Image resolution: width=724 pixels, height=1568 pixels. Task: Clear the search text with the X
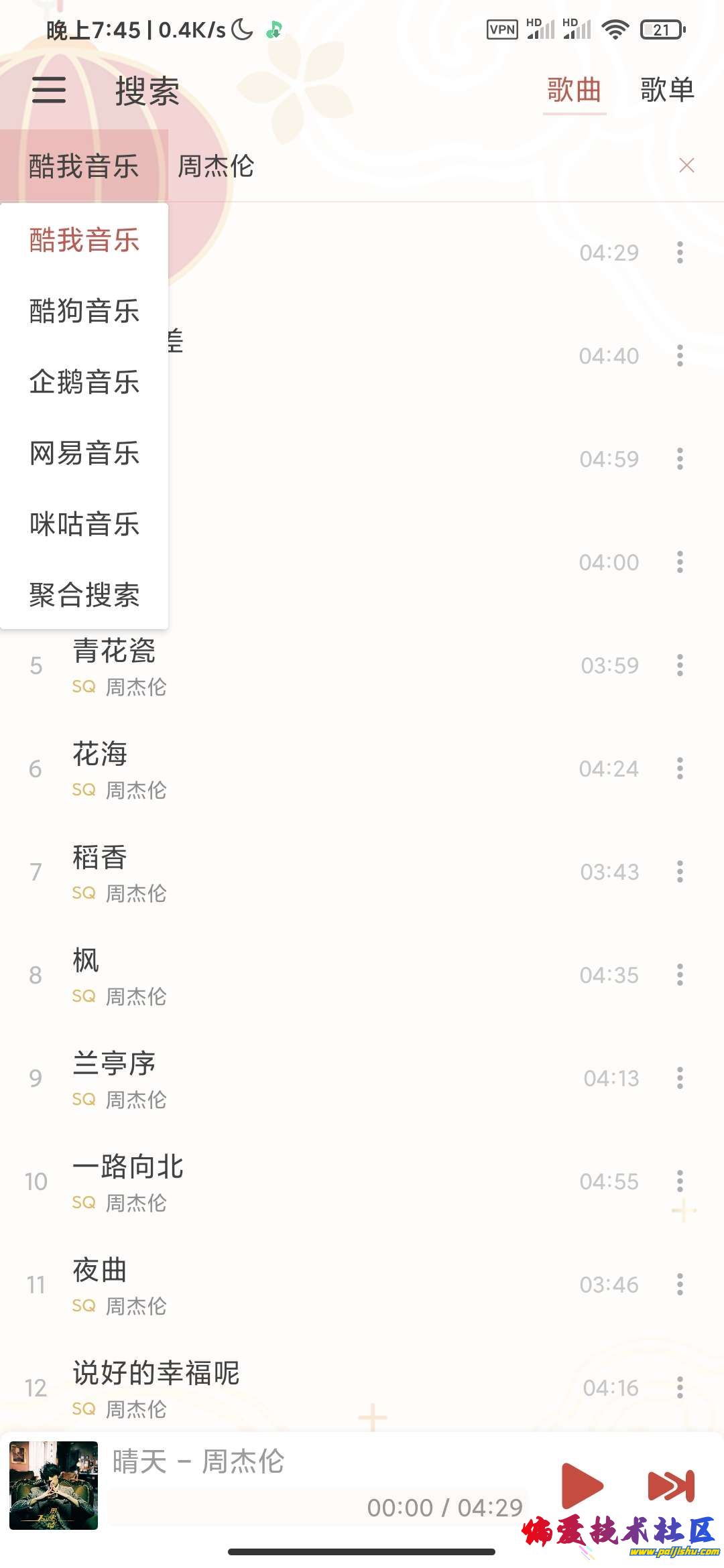click(686, 166)
